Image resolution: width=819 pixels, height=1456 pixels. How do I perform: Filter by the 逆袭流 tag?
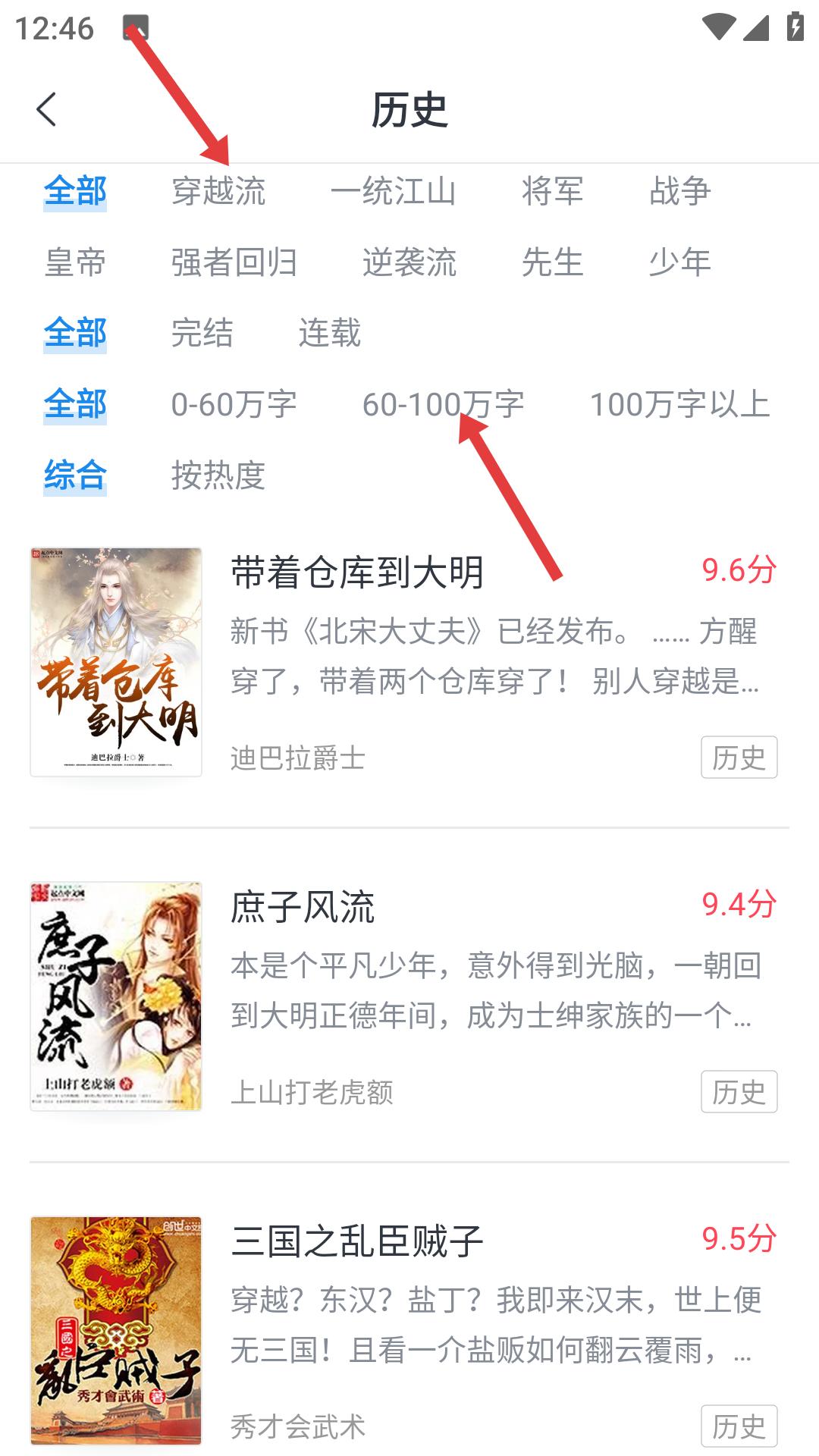pos(410,263)
